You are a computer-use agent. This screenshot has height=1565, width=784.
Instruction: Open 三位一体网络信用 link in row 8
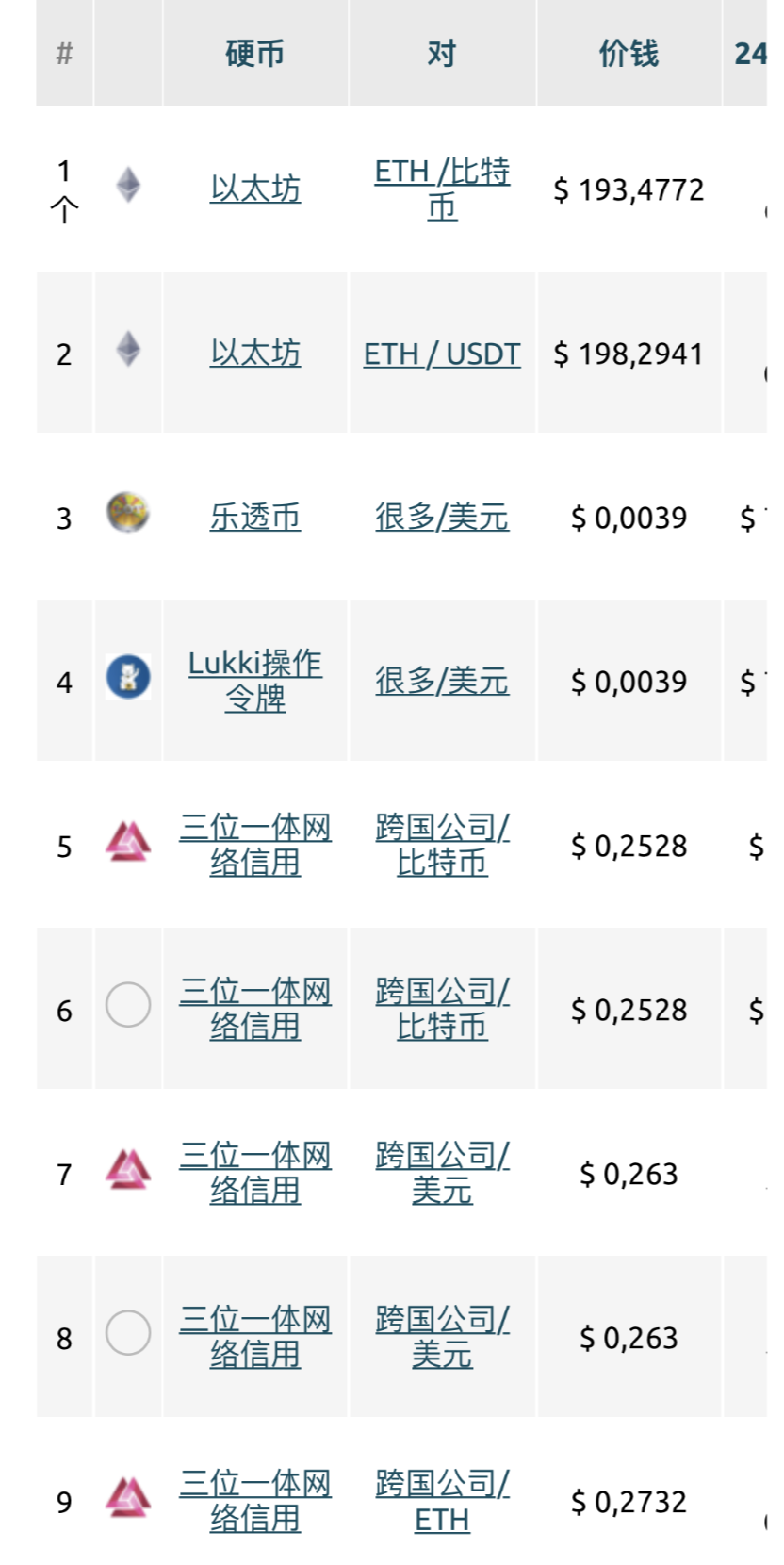tap(255, 1337)
